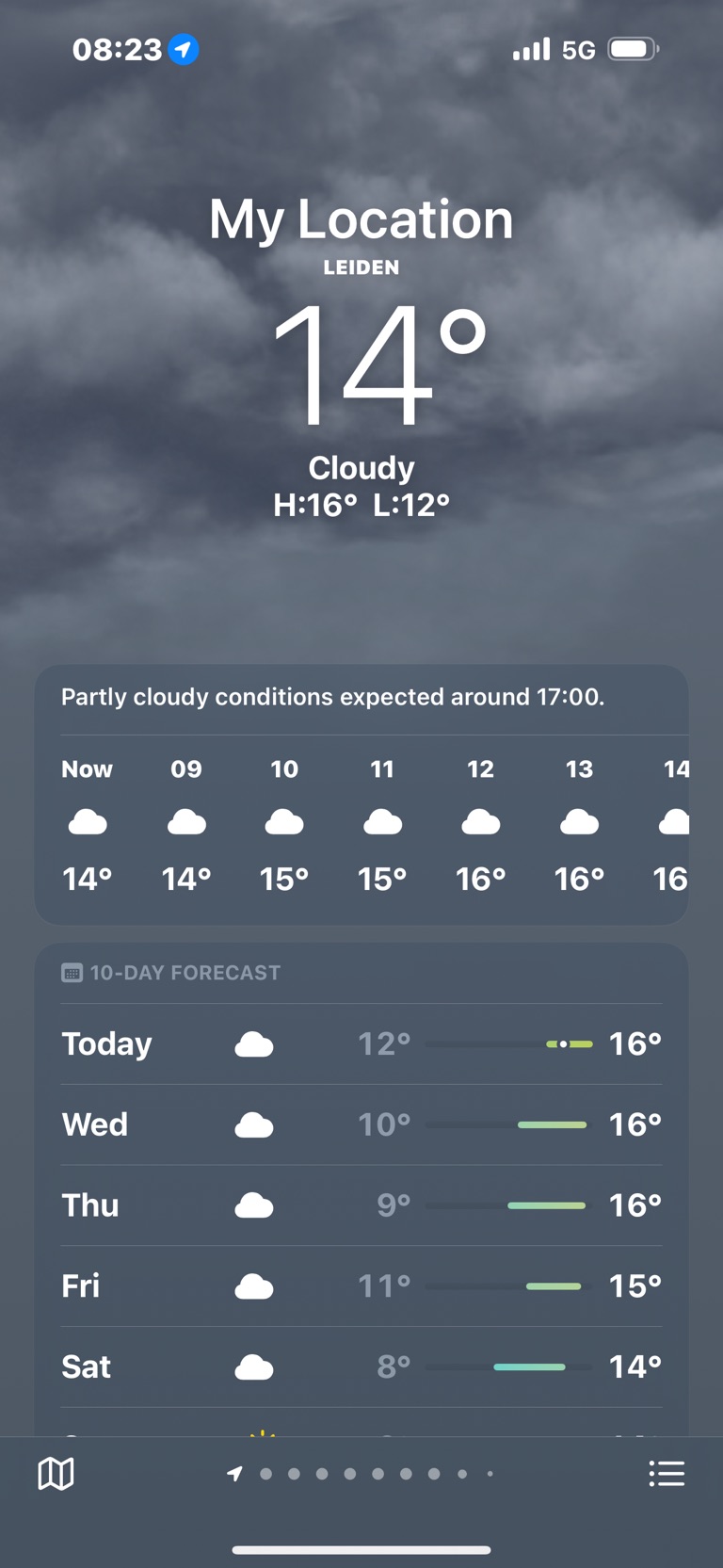Viewport: 723px width, 1568px height.
Task: Open the saved locations list
Action: click(x=667, y=1474)
